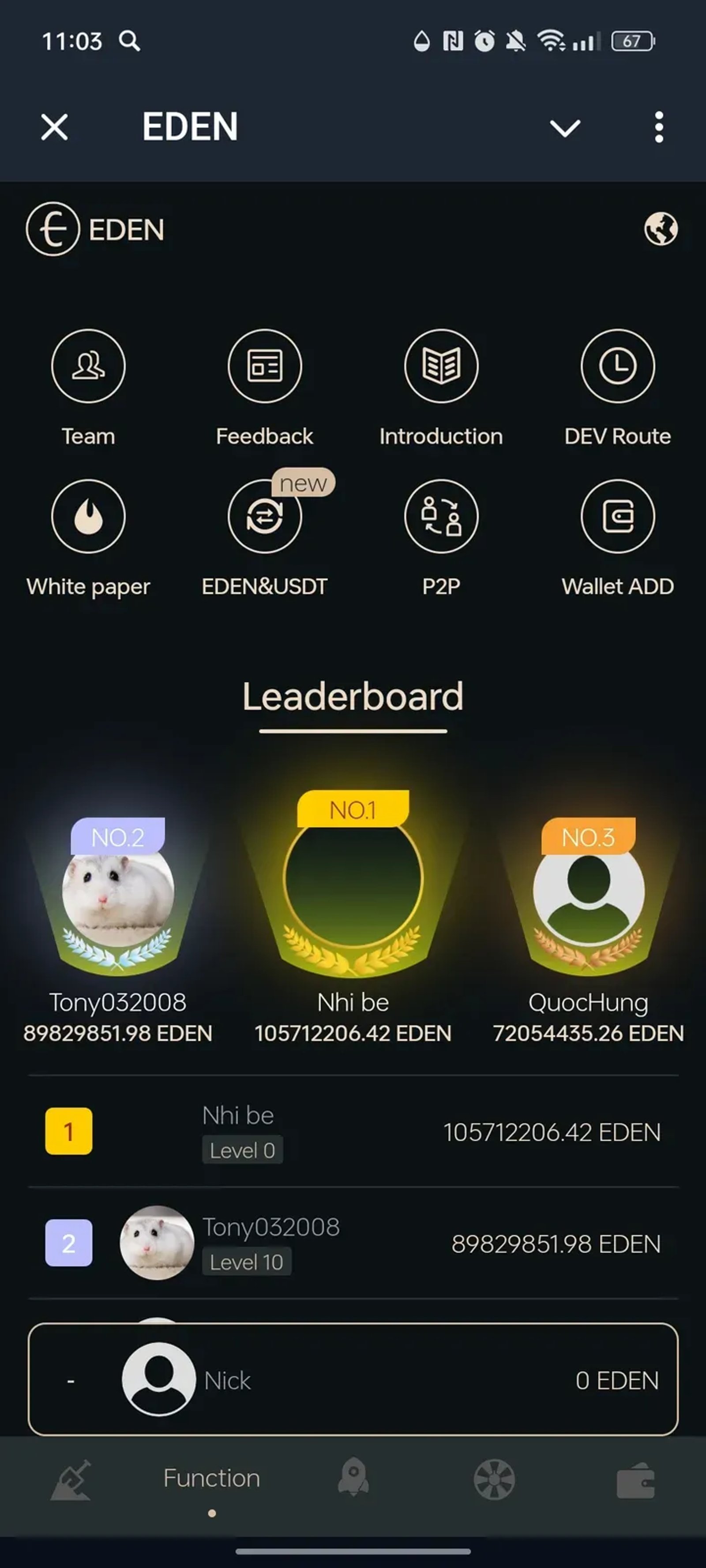Switch to the mining shovel tab

click(x=71, y=1480)
